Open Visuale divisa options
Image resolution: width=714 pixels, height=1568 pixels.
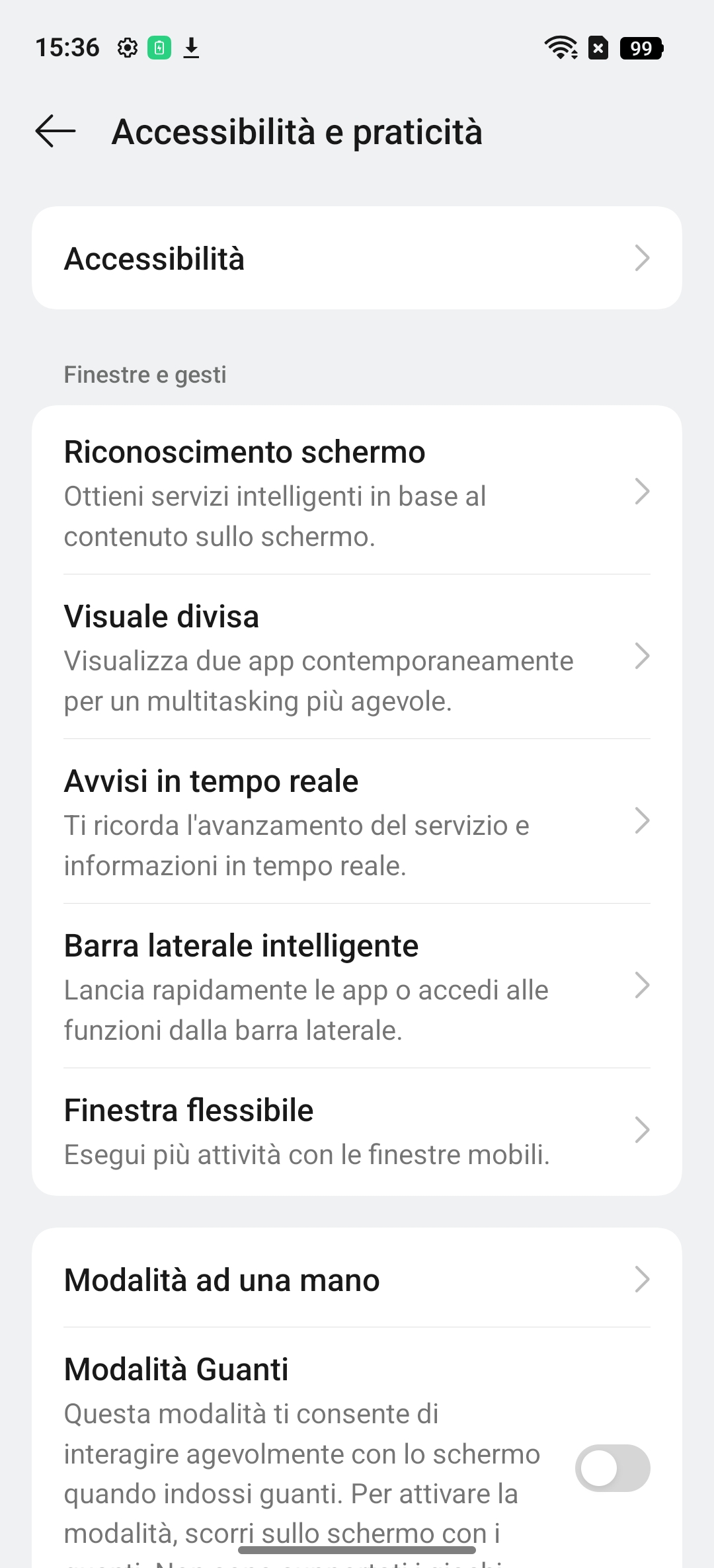tap(356, 657)
